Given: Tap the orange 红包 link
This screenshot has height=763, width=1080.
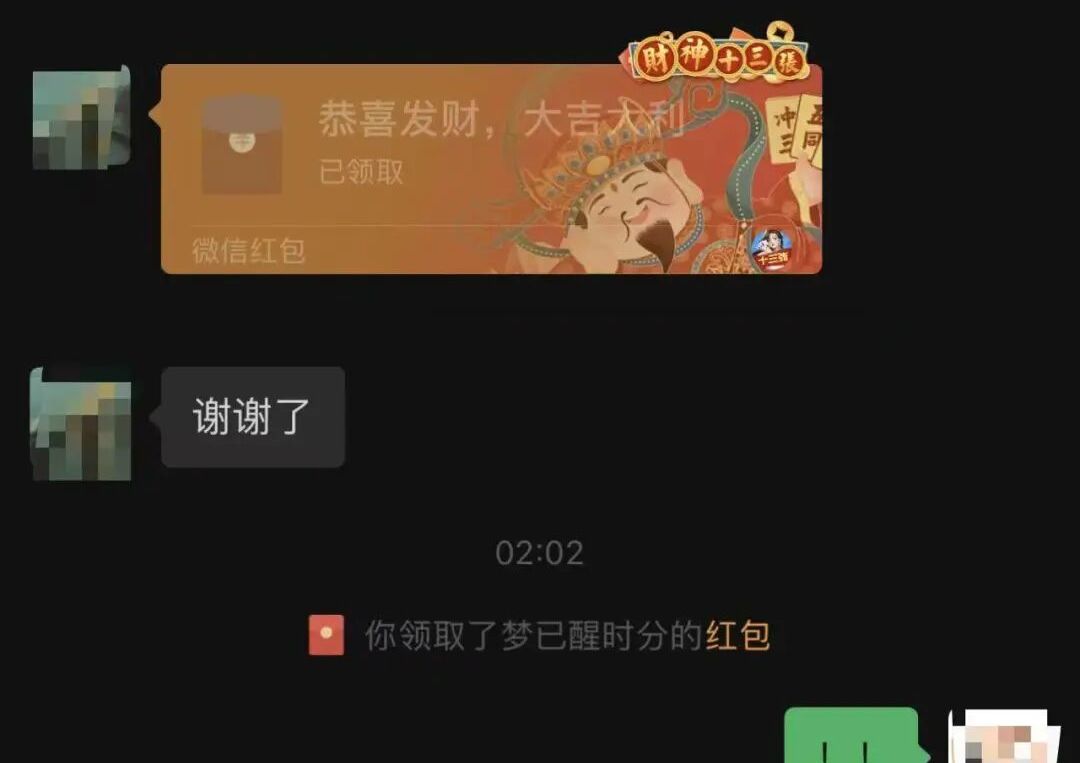Looking at the screenshot, I should tap(738, 636).
